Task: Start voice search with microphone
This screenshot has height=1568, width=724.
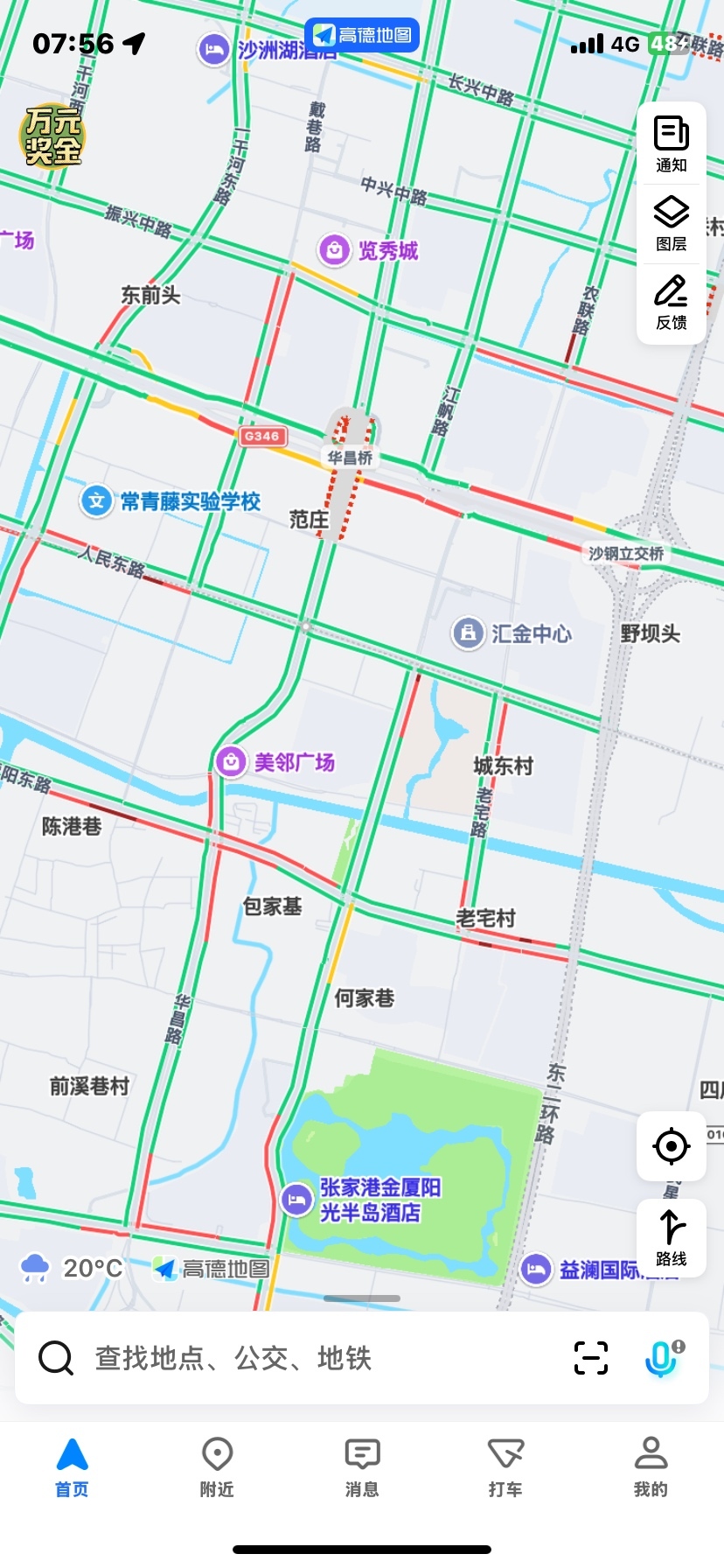Action: [662, 1358]
